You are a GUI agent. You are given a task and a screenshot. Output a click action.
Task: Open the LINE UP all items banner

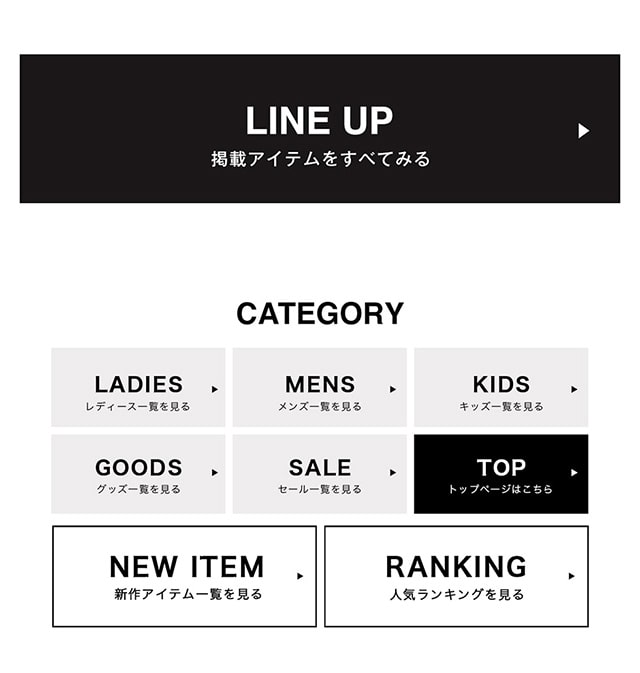pyautogui.click(x=319, y=129)
